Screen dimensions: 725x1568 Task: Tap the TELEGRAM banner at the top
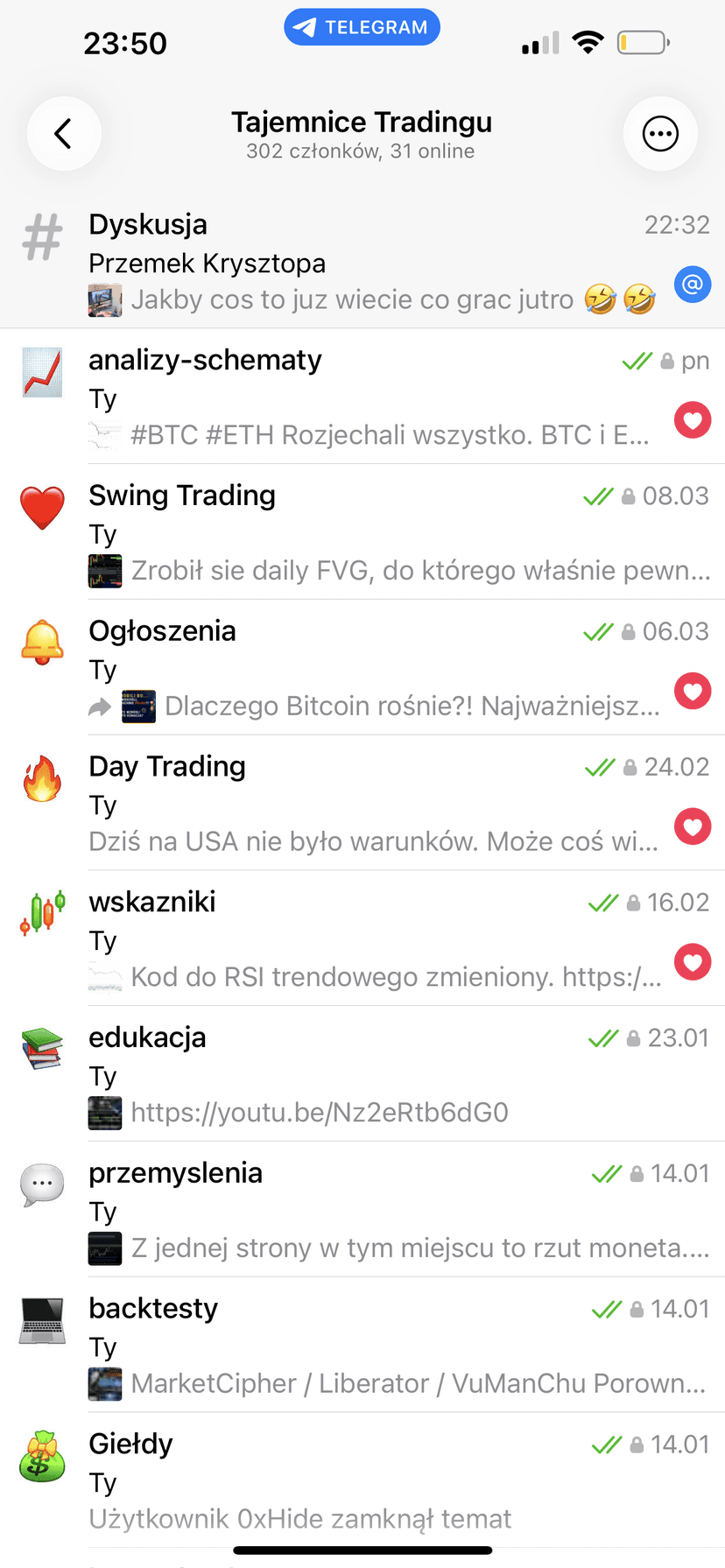pos(362,26)
